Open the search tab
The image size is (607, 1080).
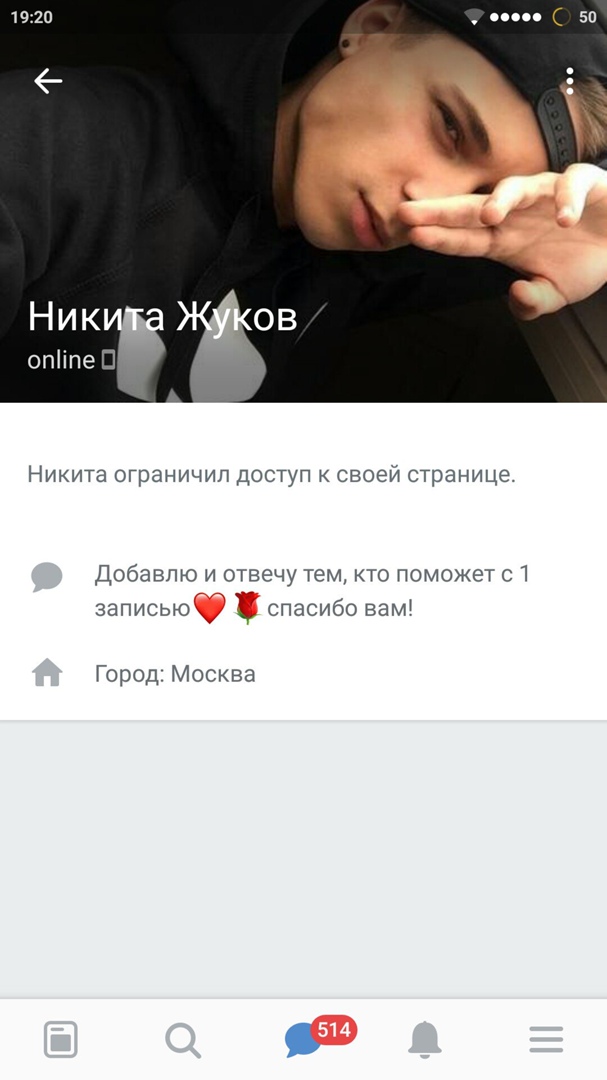tap(182, 1040)
